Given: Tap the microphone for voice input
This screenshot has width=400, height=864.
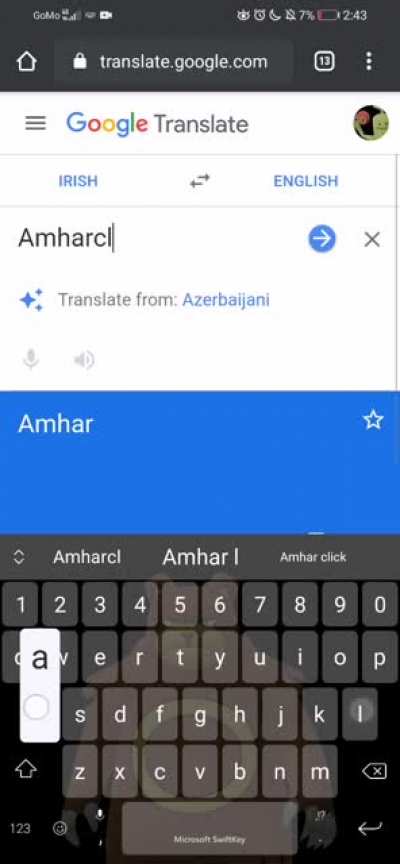Looking at the screenshot, I should [x=31, y=360].
